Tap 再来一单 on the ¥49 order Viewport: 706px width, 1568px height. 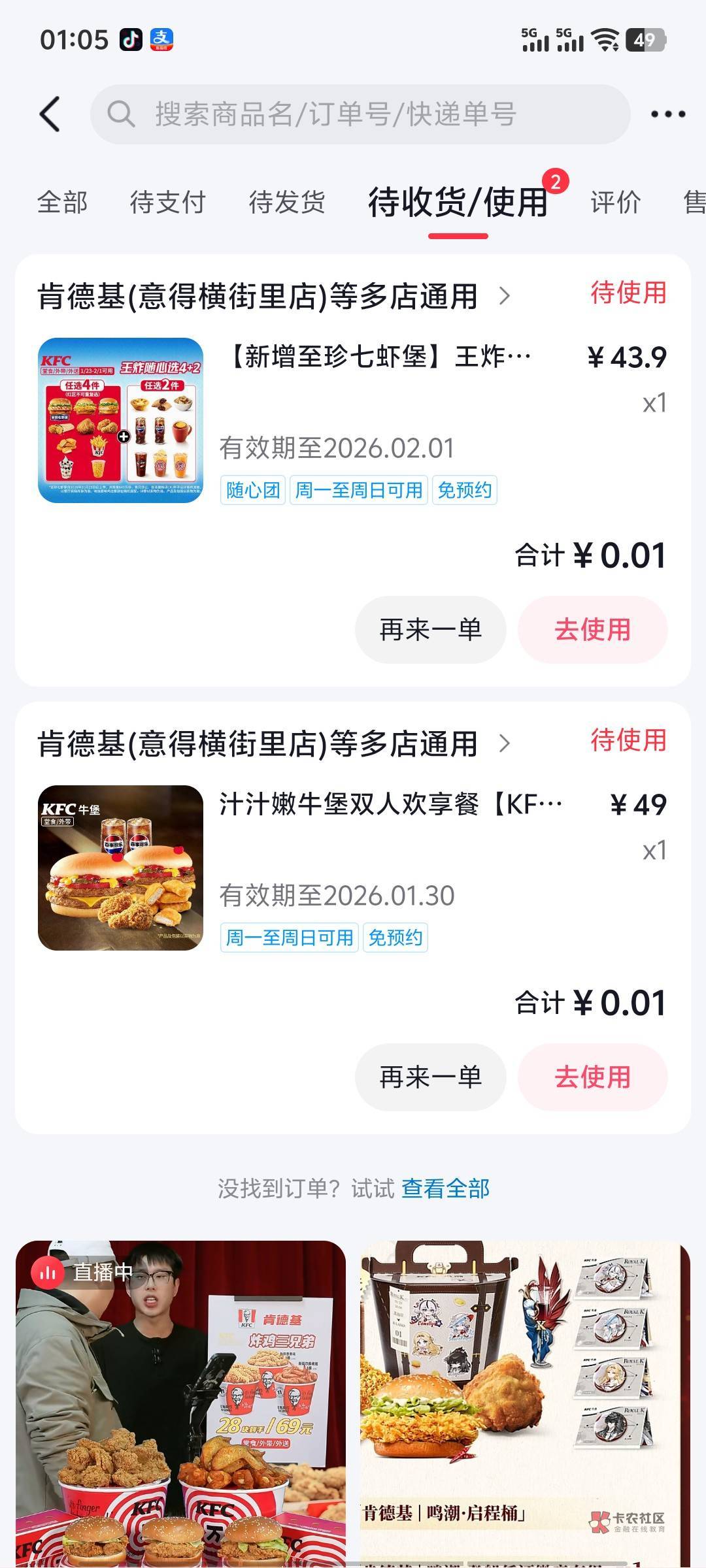click(430, 1077)
